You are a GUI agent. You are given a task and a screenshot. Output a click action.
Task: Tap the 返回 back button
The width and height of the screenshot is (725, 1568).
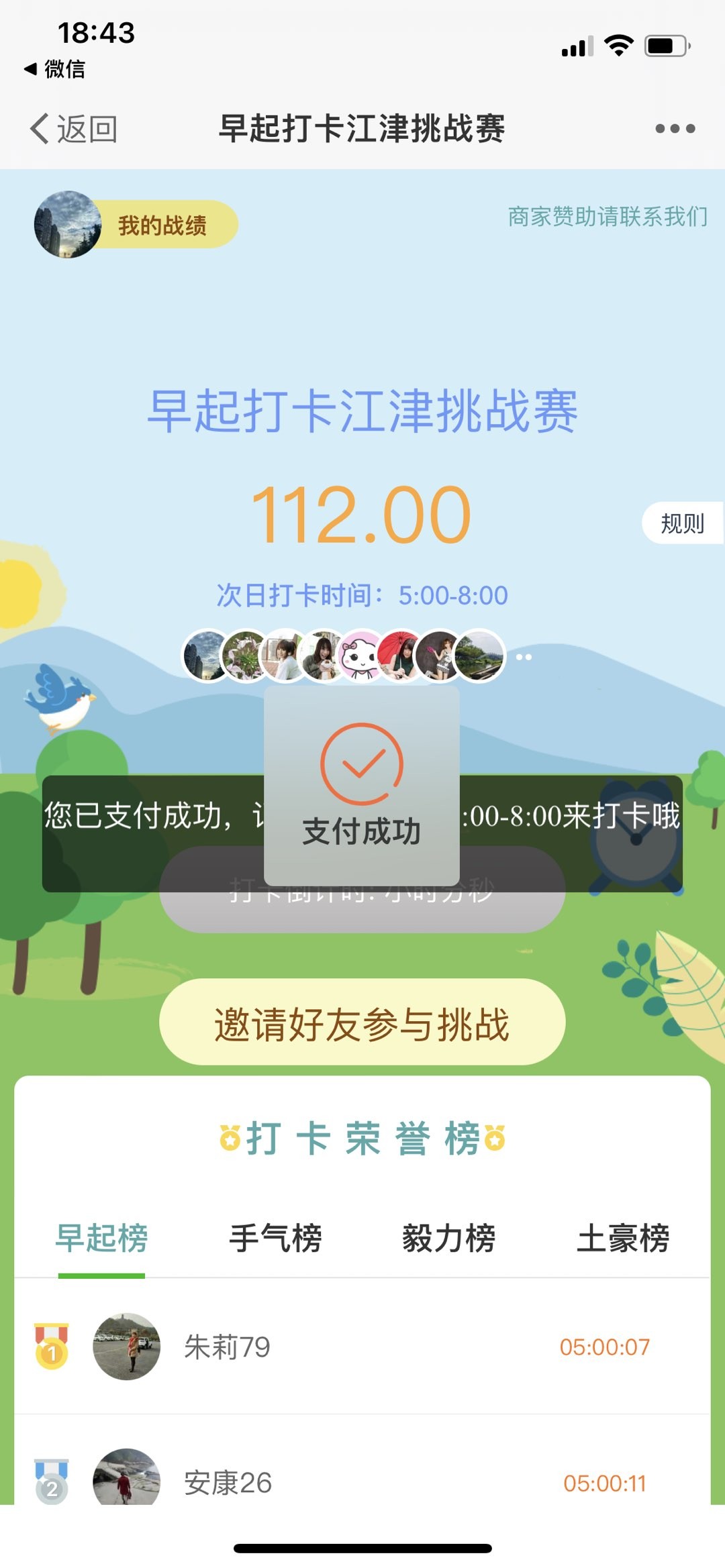(x=74, y=128)
